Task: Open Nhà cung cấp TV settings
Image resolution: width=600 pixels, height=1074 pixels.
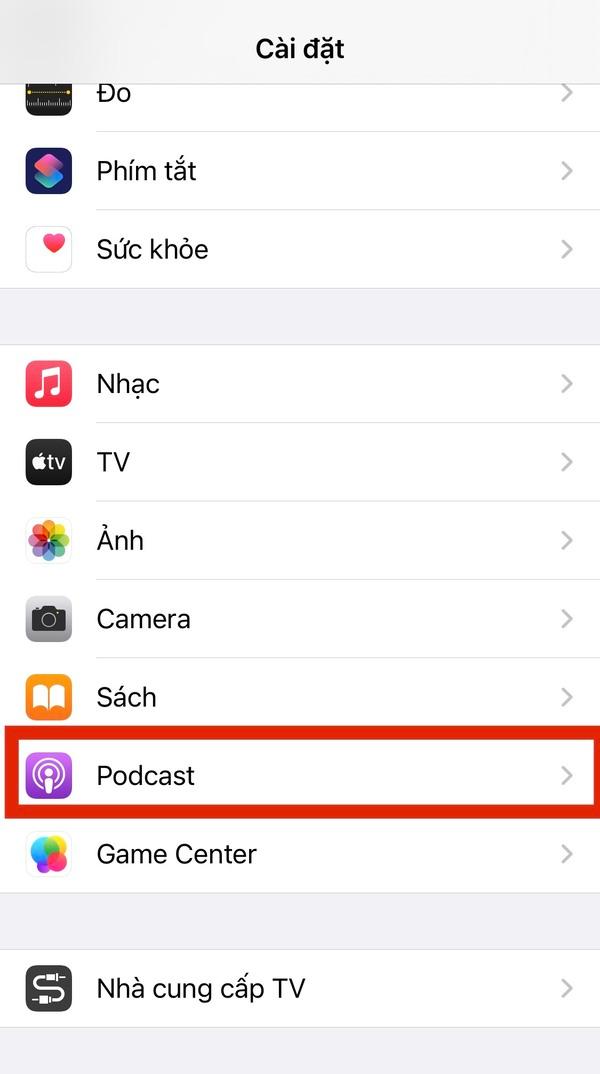Action: pos(300,989)
